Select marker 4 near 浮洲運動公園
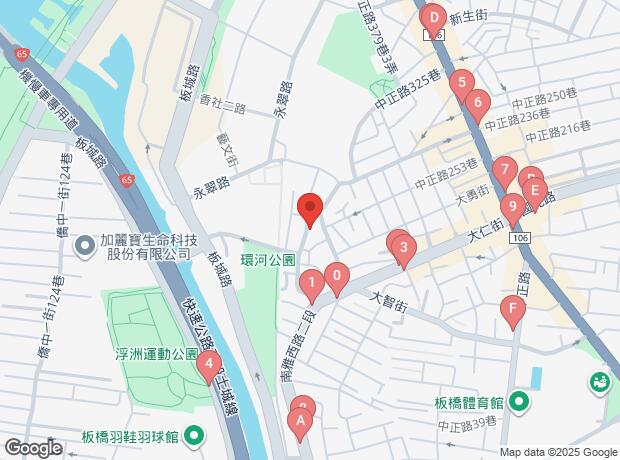620x460 pixels. tap(208, 367)
